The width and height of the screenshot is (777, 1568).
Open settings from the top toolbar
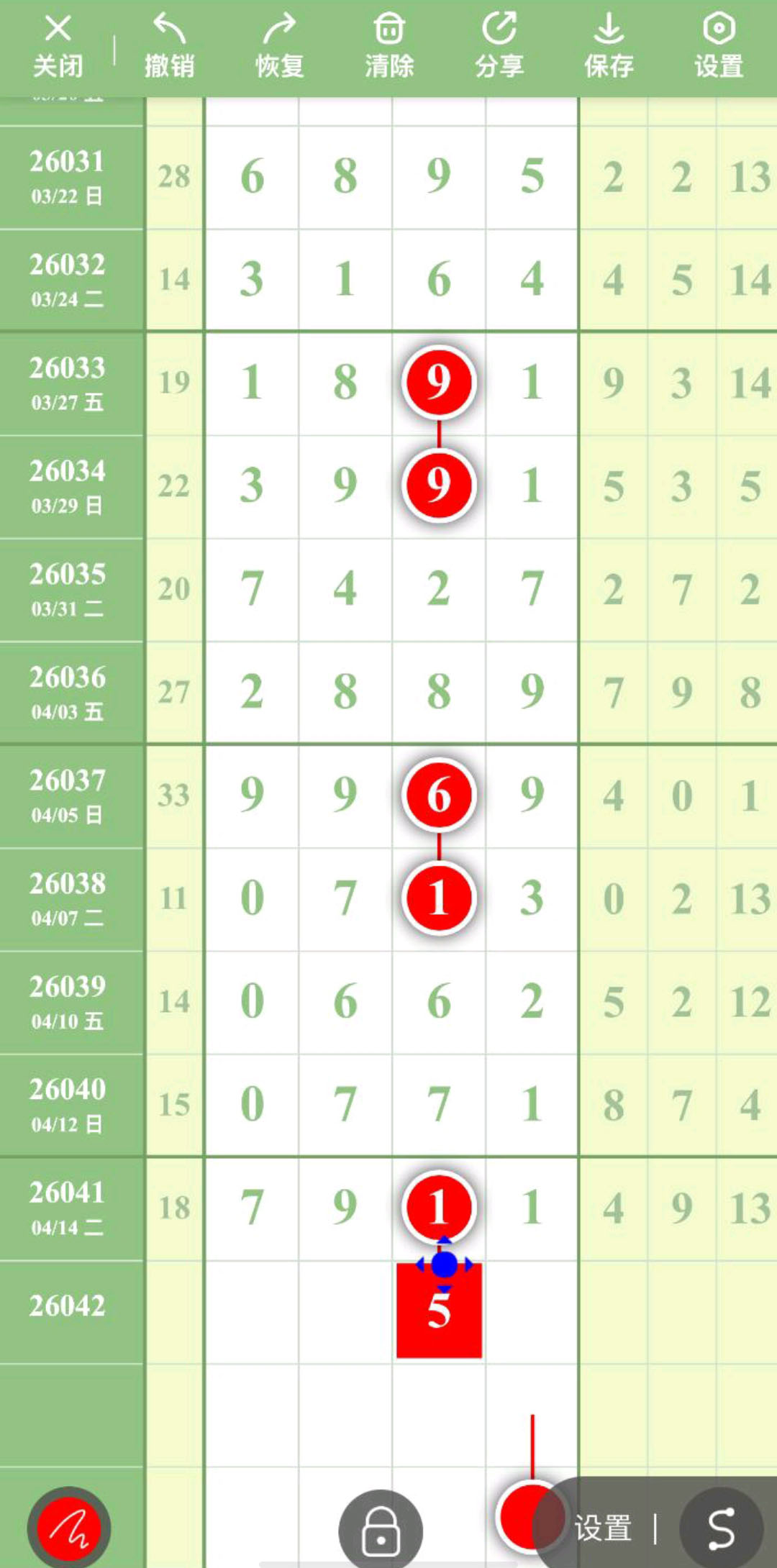[718, 47]
